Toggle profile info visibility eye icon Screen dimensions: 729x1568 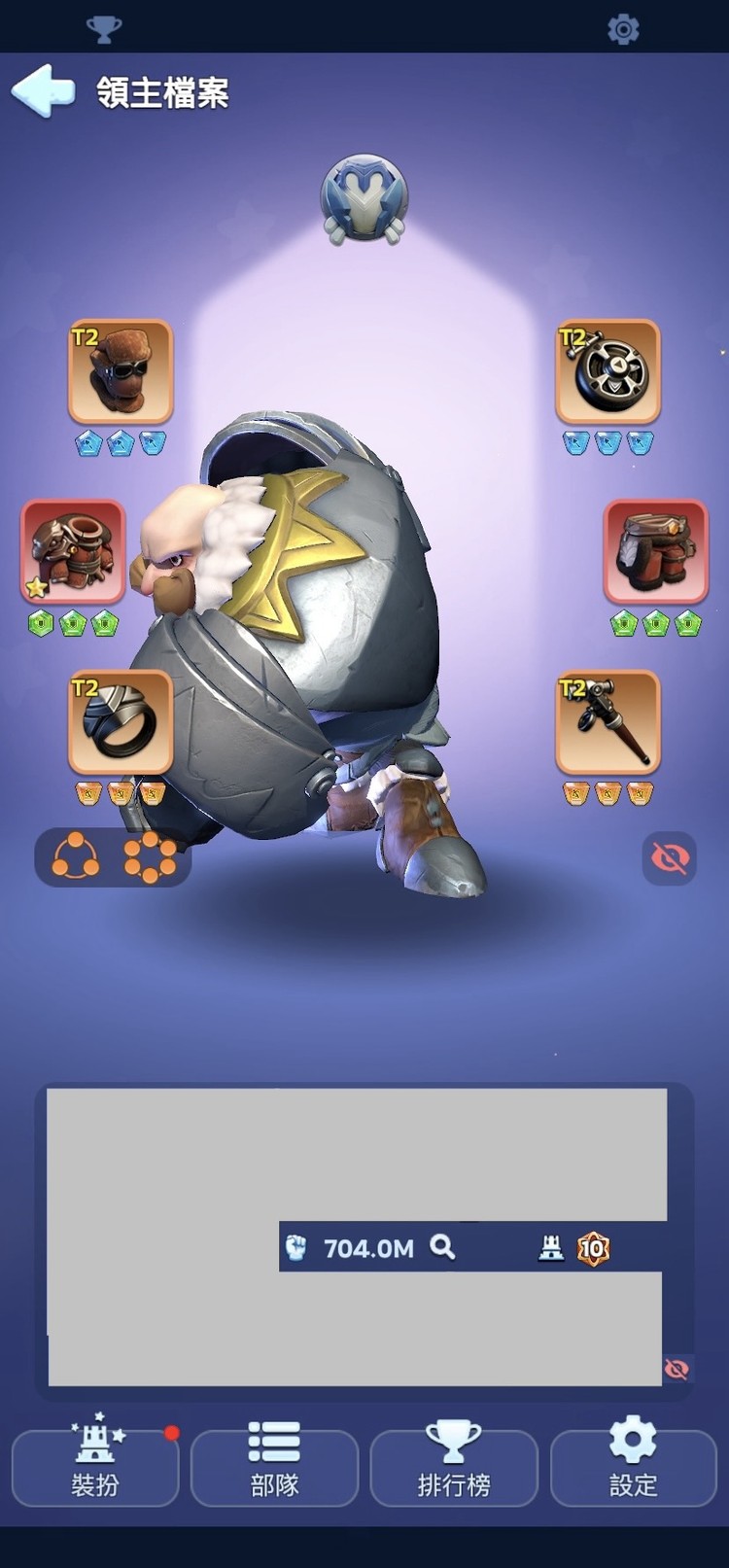pyautogui.click(x=677, y=1369)
